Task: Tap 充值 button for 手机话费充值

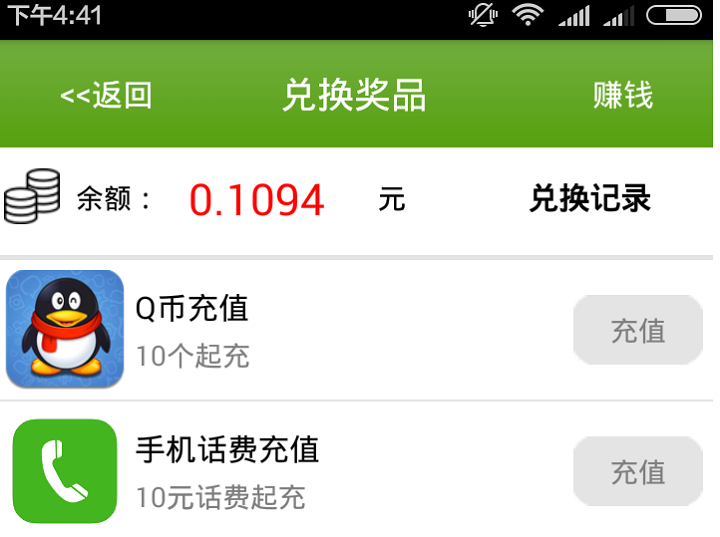Action: point(637,471)
